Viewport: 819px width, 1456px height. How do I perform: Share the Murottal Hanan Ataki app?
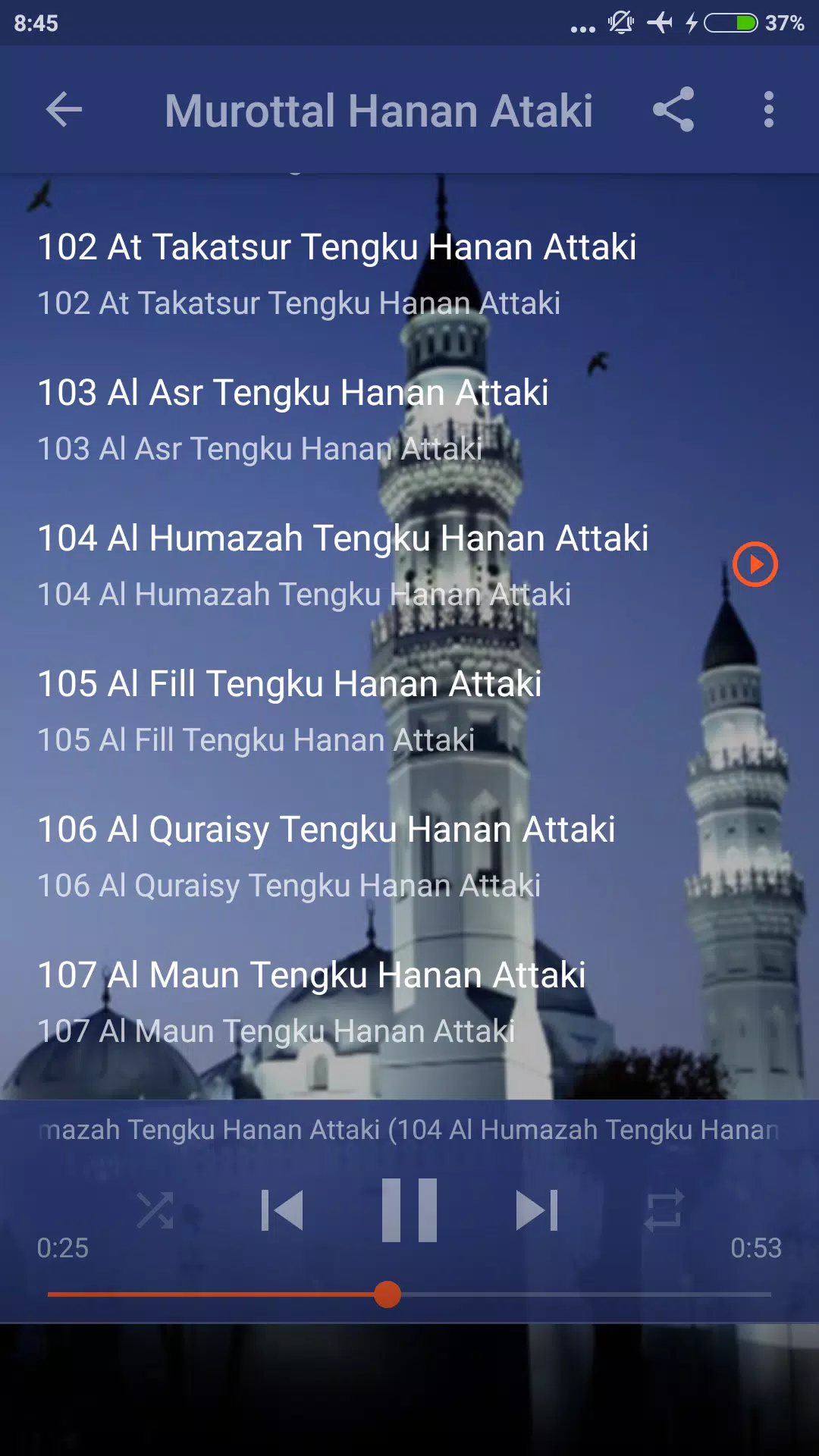click(673, 109)
